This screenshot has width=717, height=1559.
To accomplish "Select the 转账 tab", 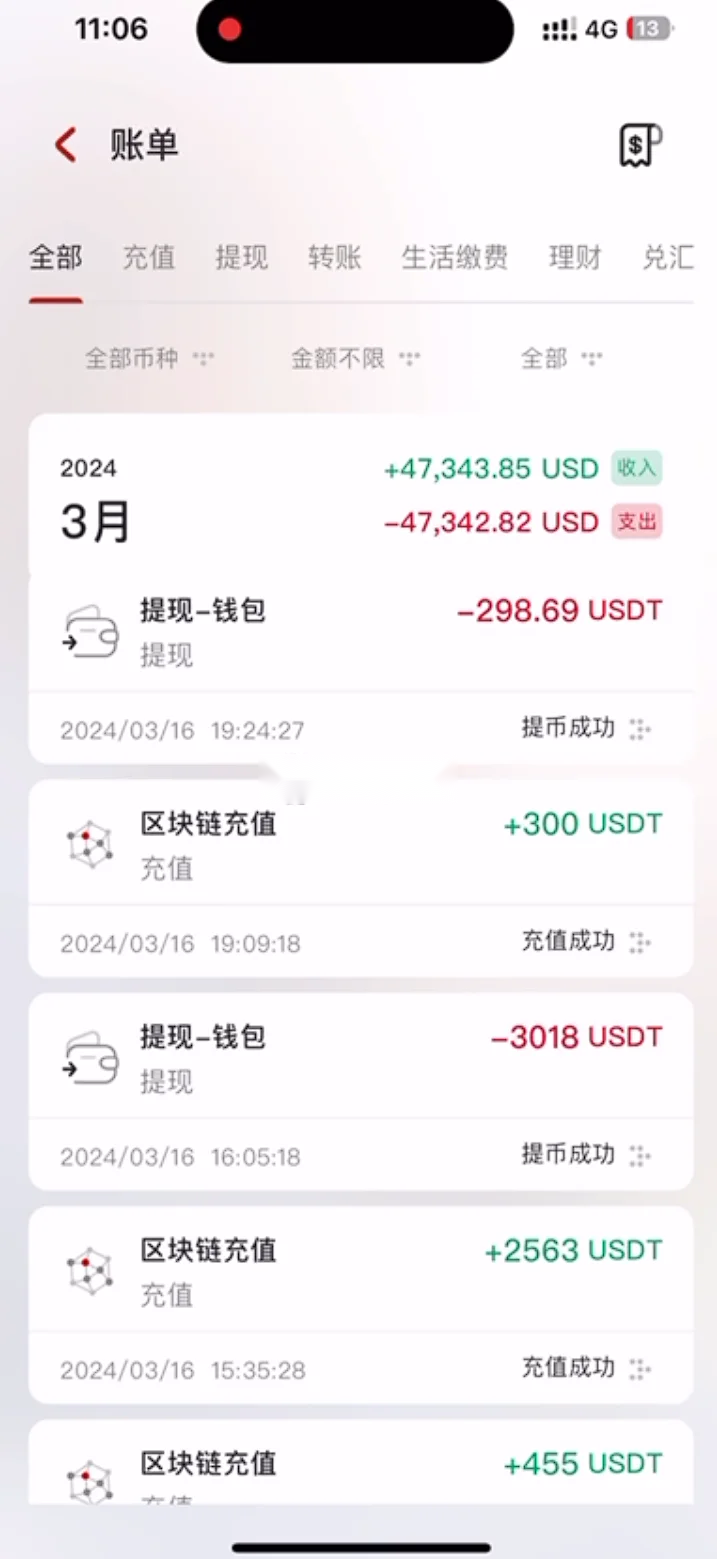I will tap(335, 258).
